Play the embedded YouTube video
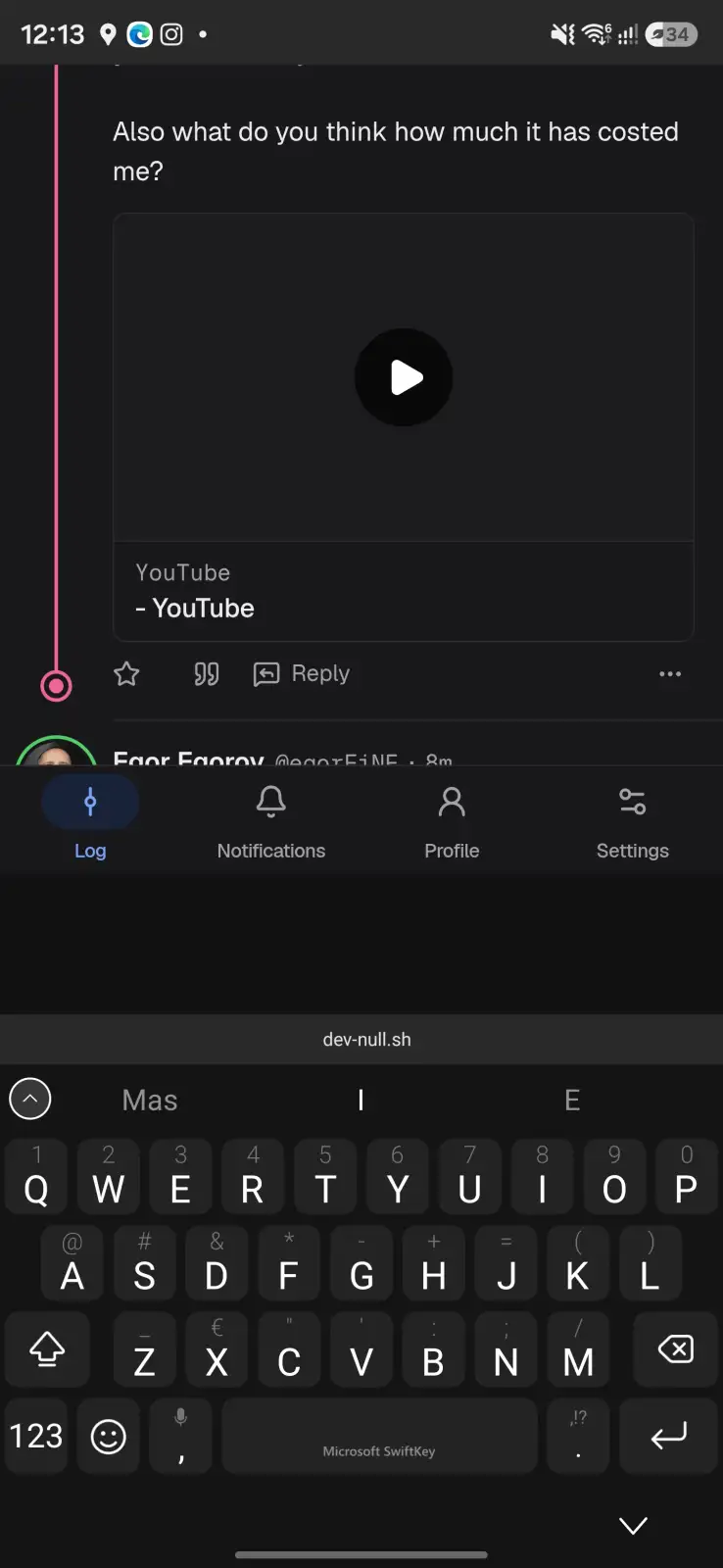 (403, 377)
